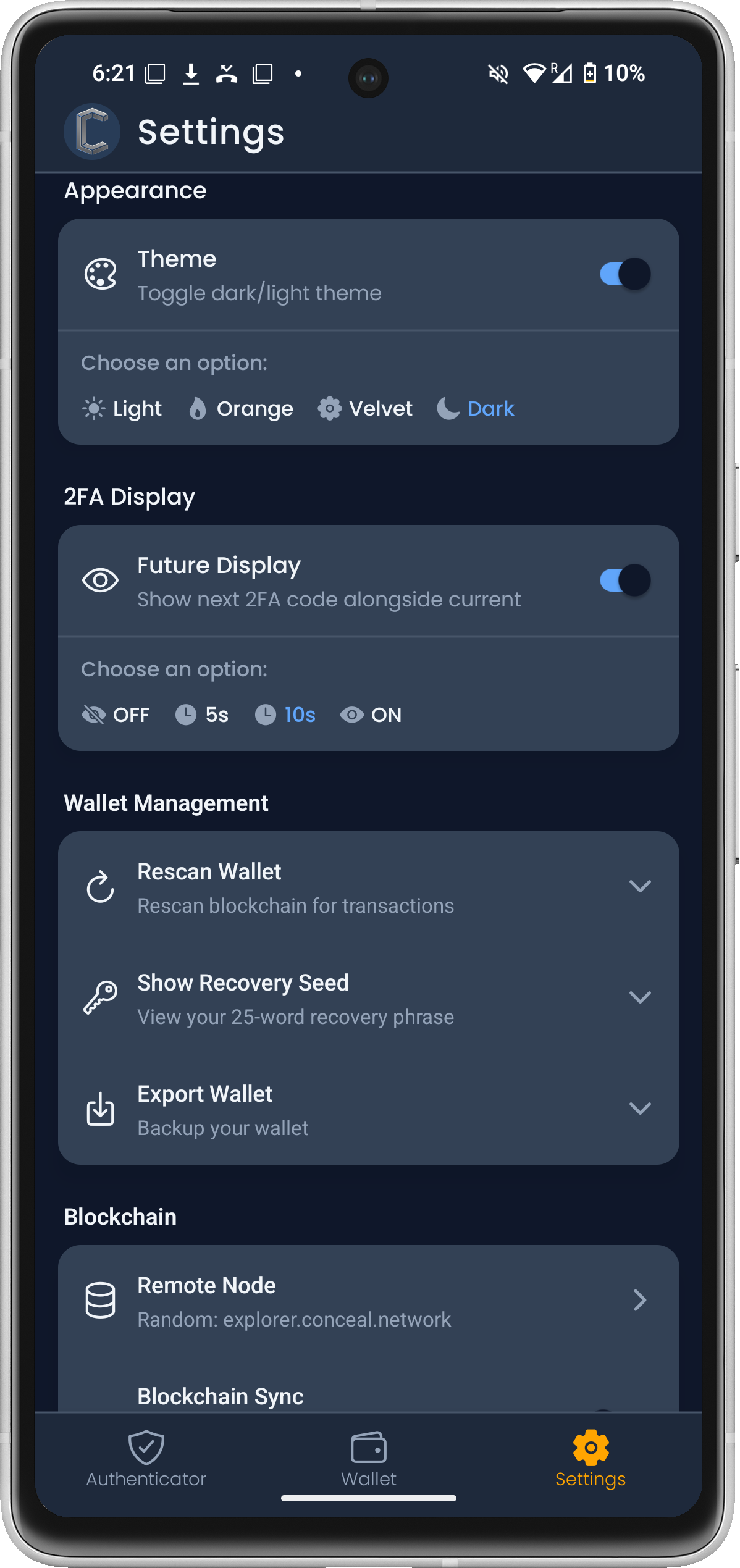The image size is (740, 1568).
Task: Set 2FA future display to ON
Action: (371, 715)
